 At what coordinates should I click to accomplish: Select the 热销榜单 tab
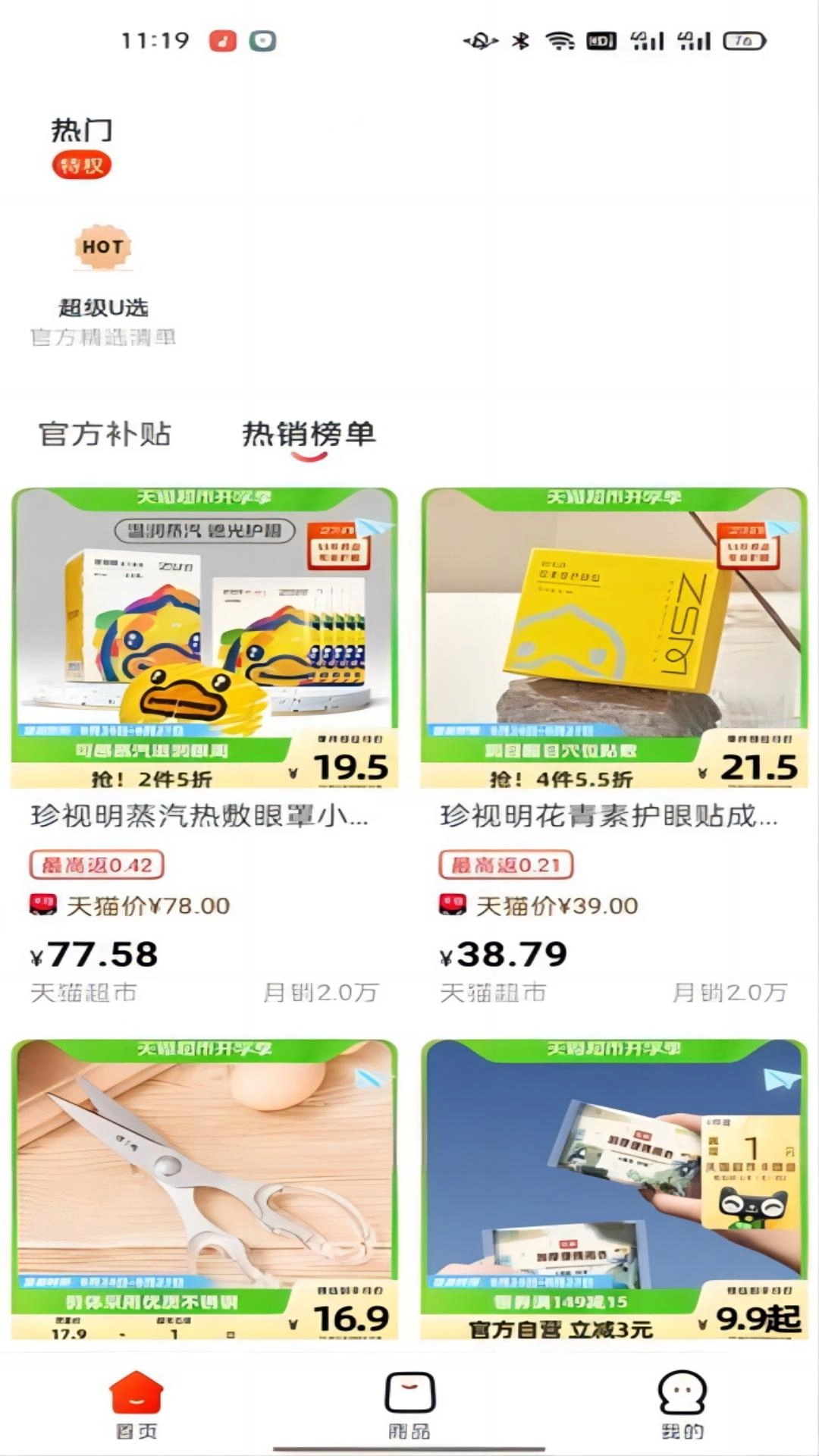tap(309, 435)
